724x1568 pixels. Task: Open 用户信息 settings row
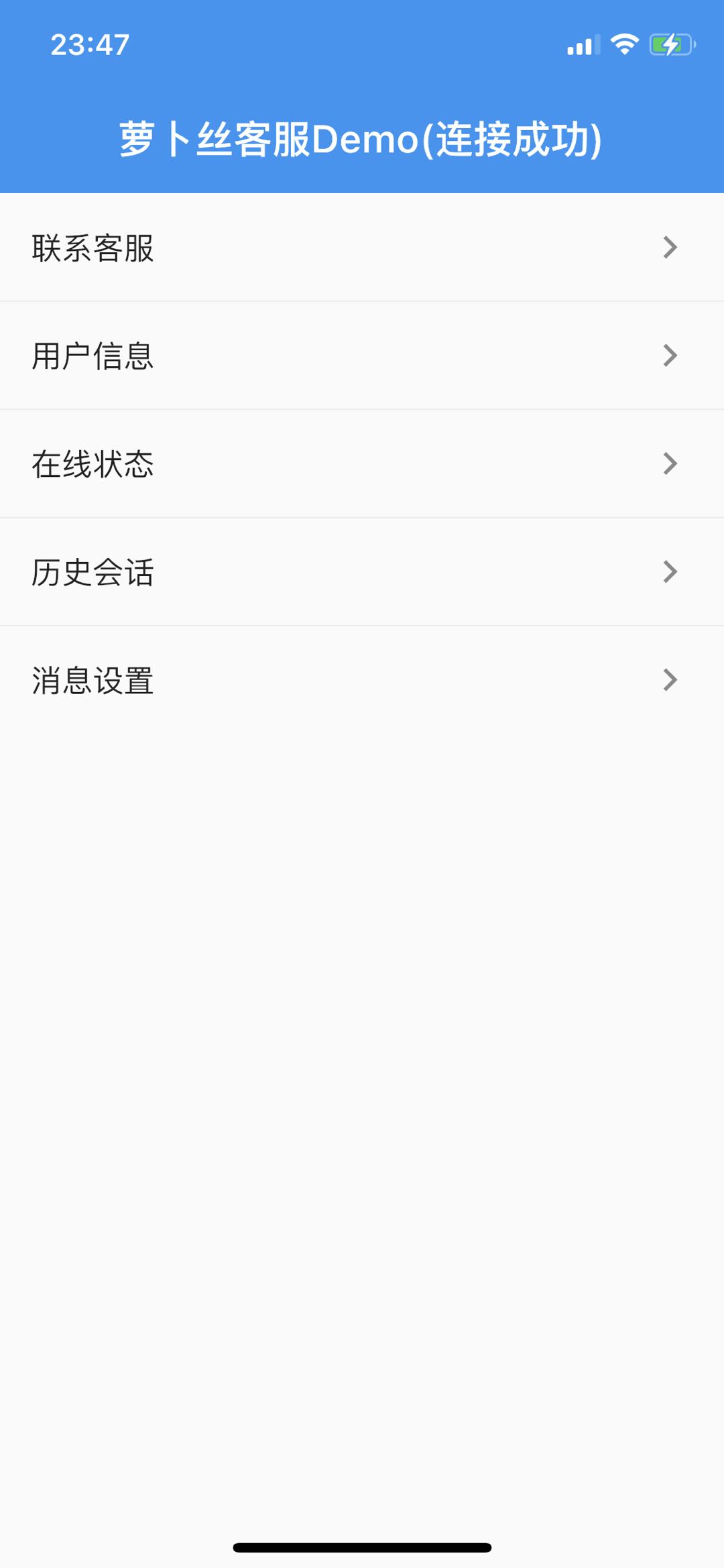click(x=362, y=355)
